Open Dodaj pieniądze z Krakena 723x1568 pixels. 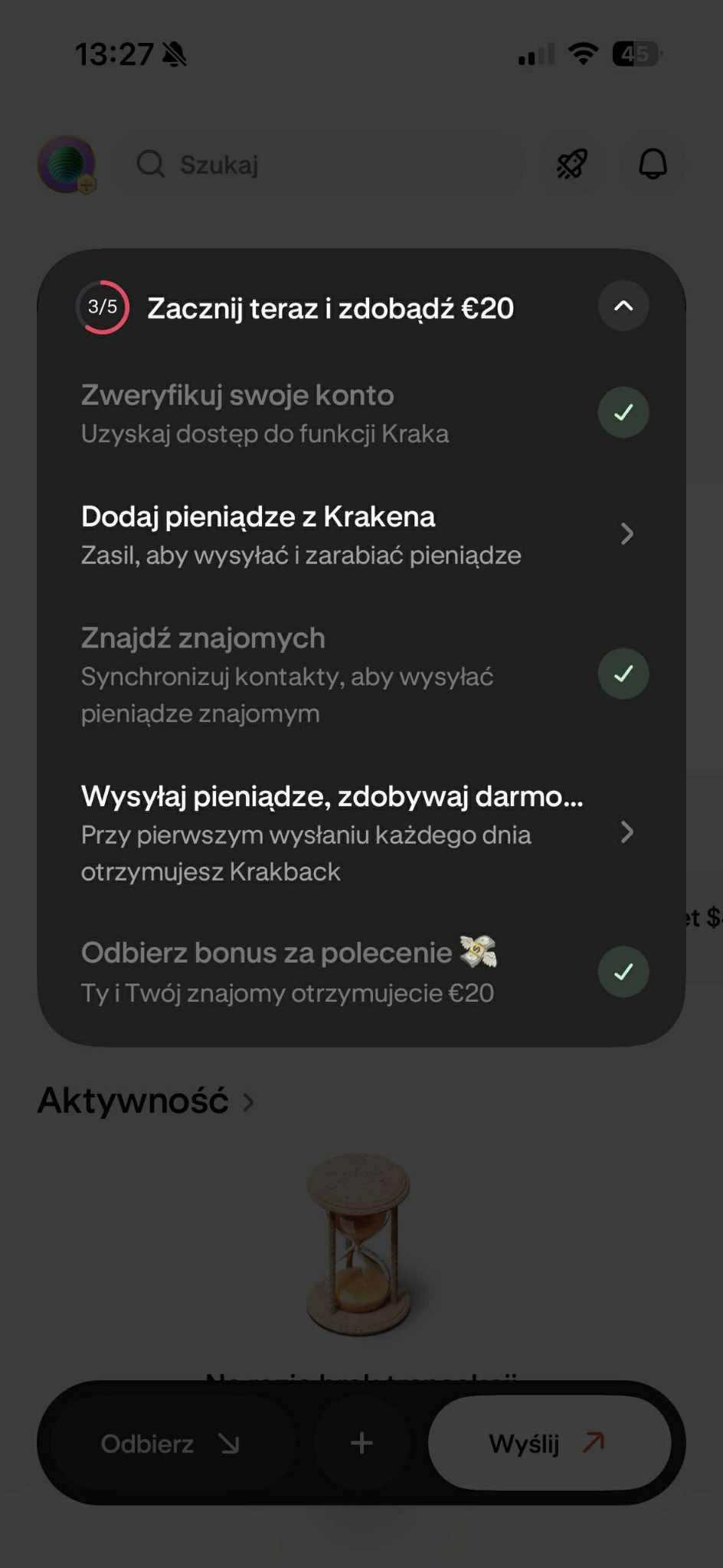pyautogui.click(x=337, y=535)
